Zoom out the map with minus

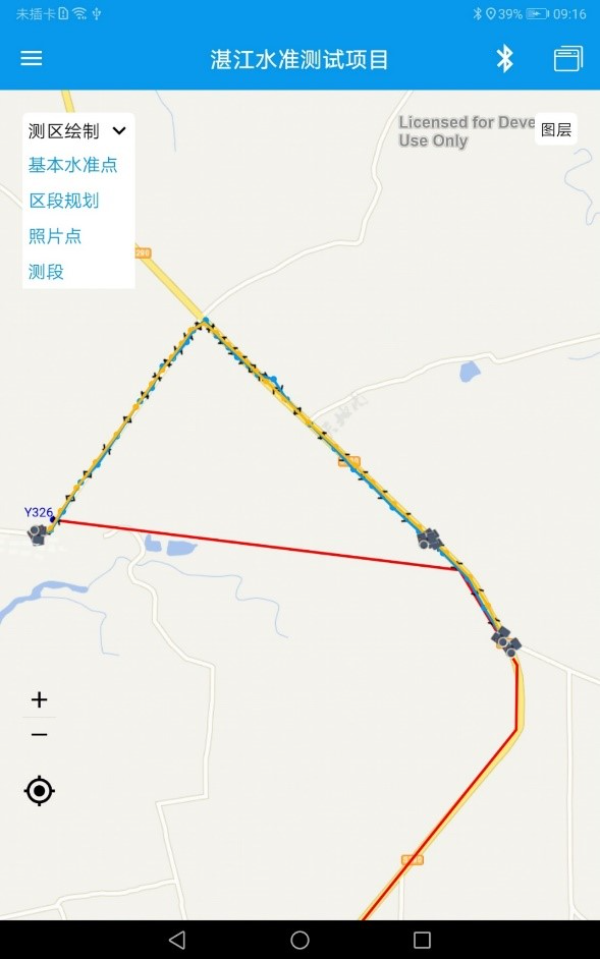(x=39, y=735)
